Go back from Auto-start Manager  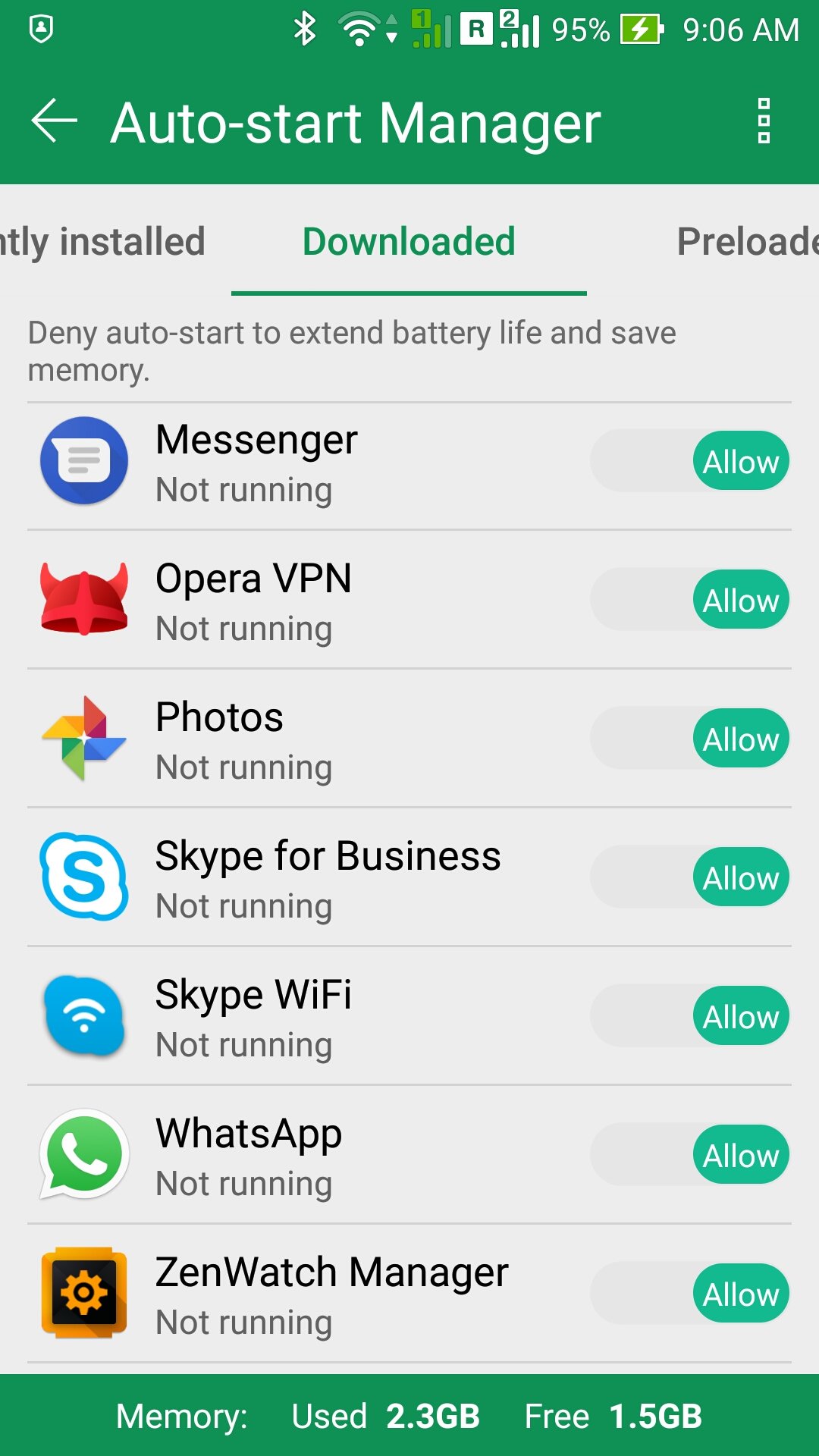coord(55,121)
